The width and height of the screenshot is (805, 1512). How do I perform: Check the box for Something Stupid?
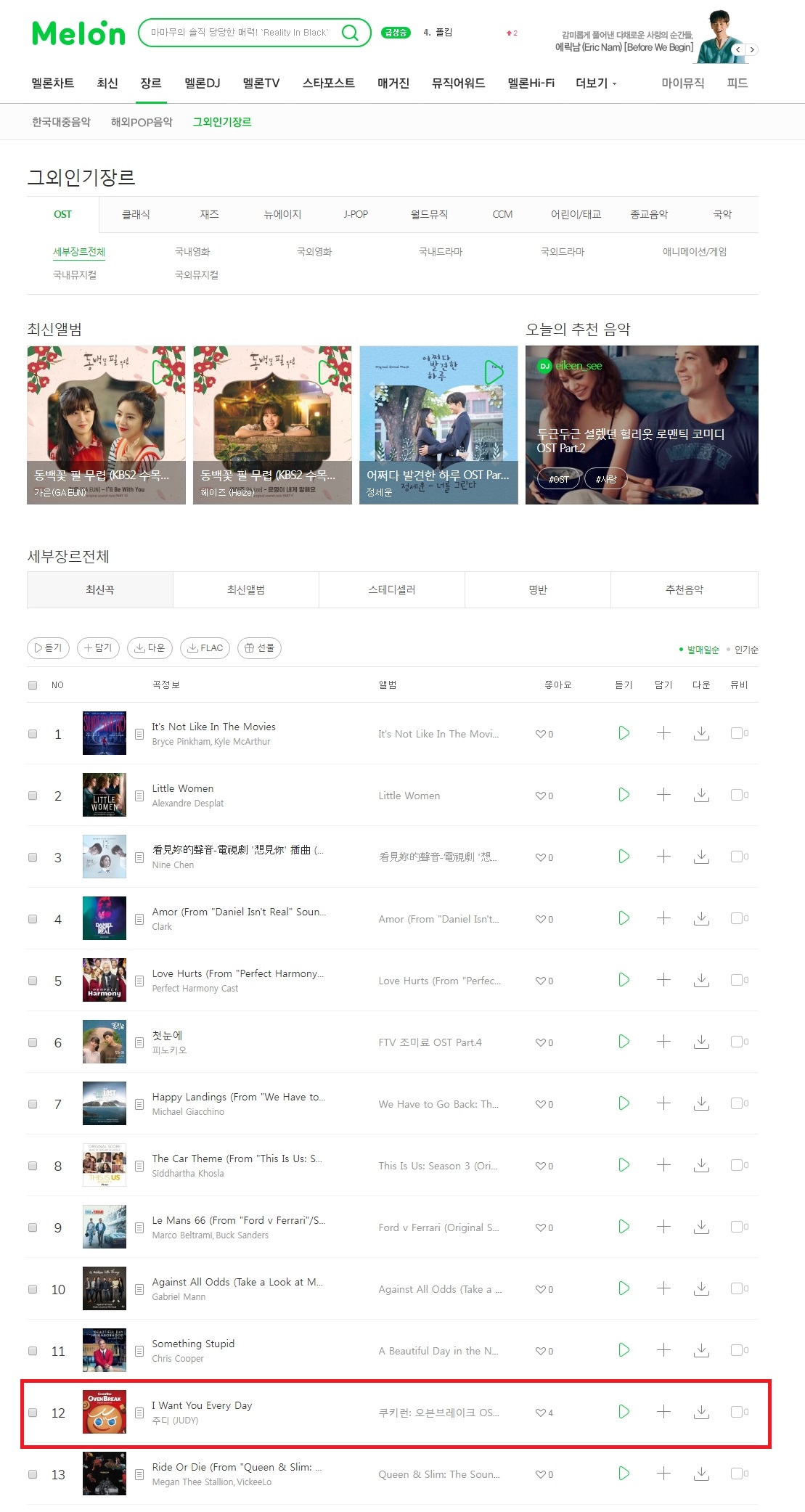(x=33, y=1351)
